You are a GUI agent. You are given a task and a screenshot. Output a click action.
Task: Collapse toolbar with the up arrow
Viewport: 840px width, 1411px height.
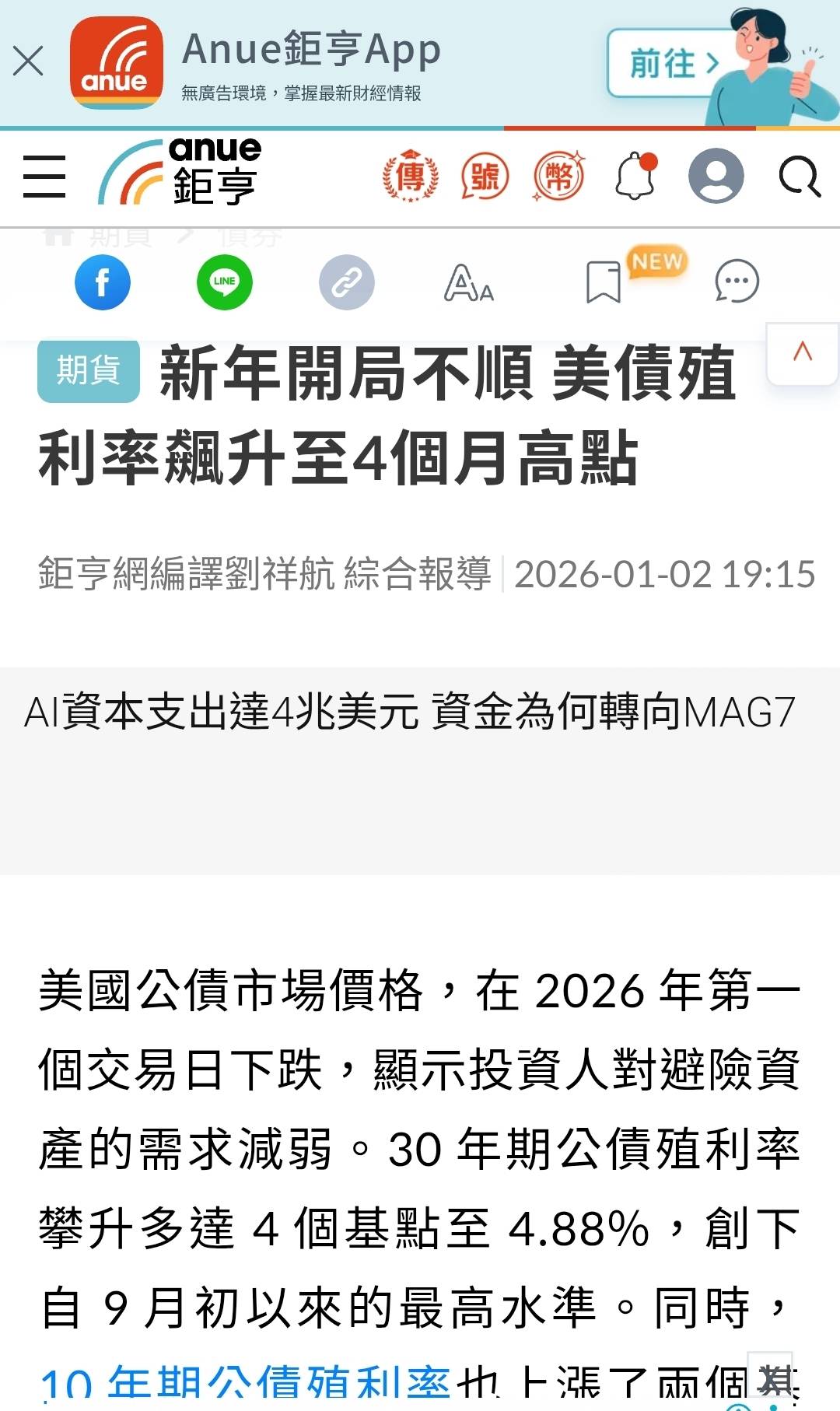click(803, 352)
